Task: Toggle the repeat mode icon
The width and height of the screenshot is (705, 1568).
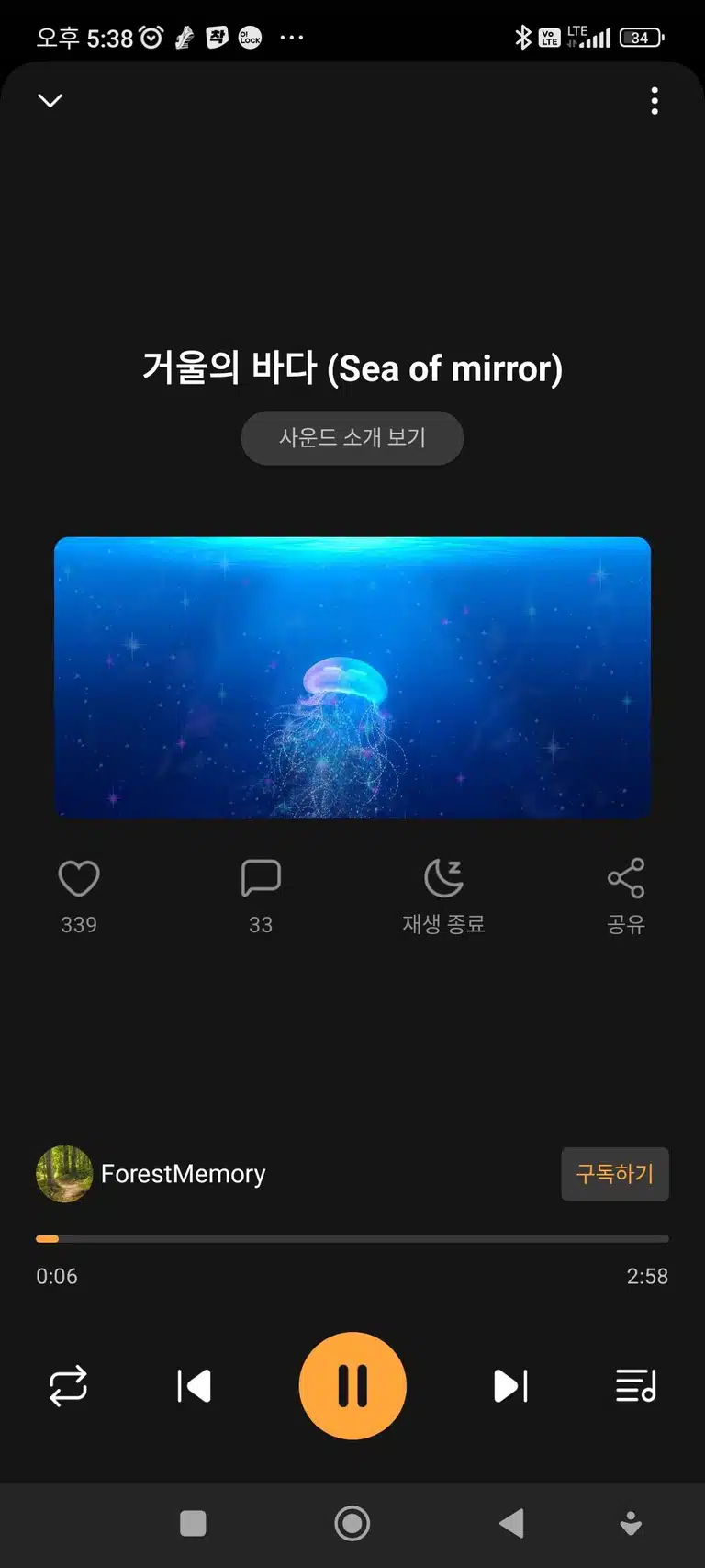Action: coord(68,1386)
